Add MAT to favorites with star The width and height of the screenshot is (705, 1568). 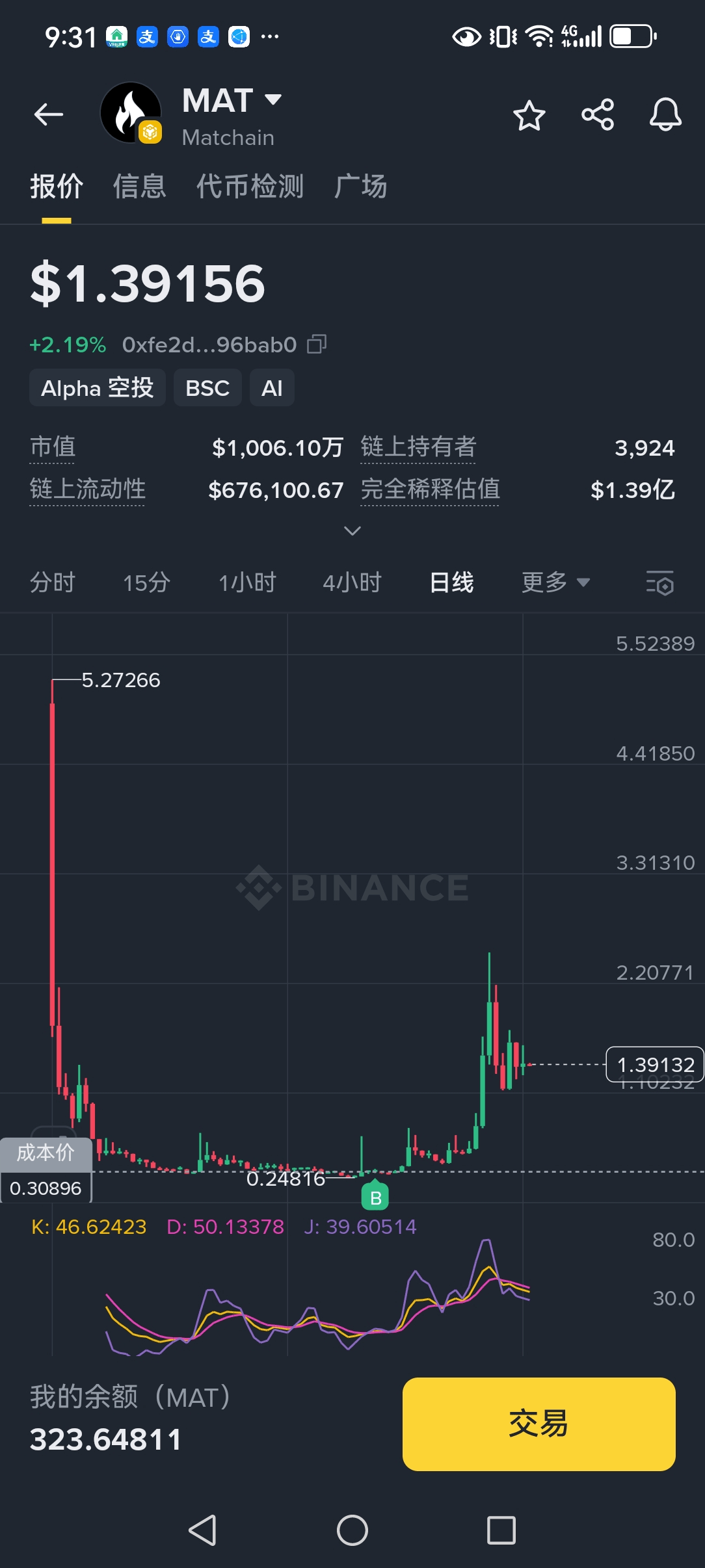(529, 116)
